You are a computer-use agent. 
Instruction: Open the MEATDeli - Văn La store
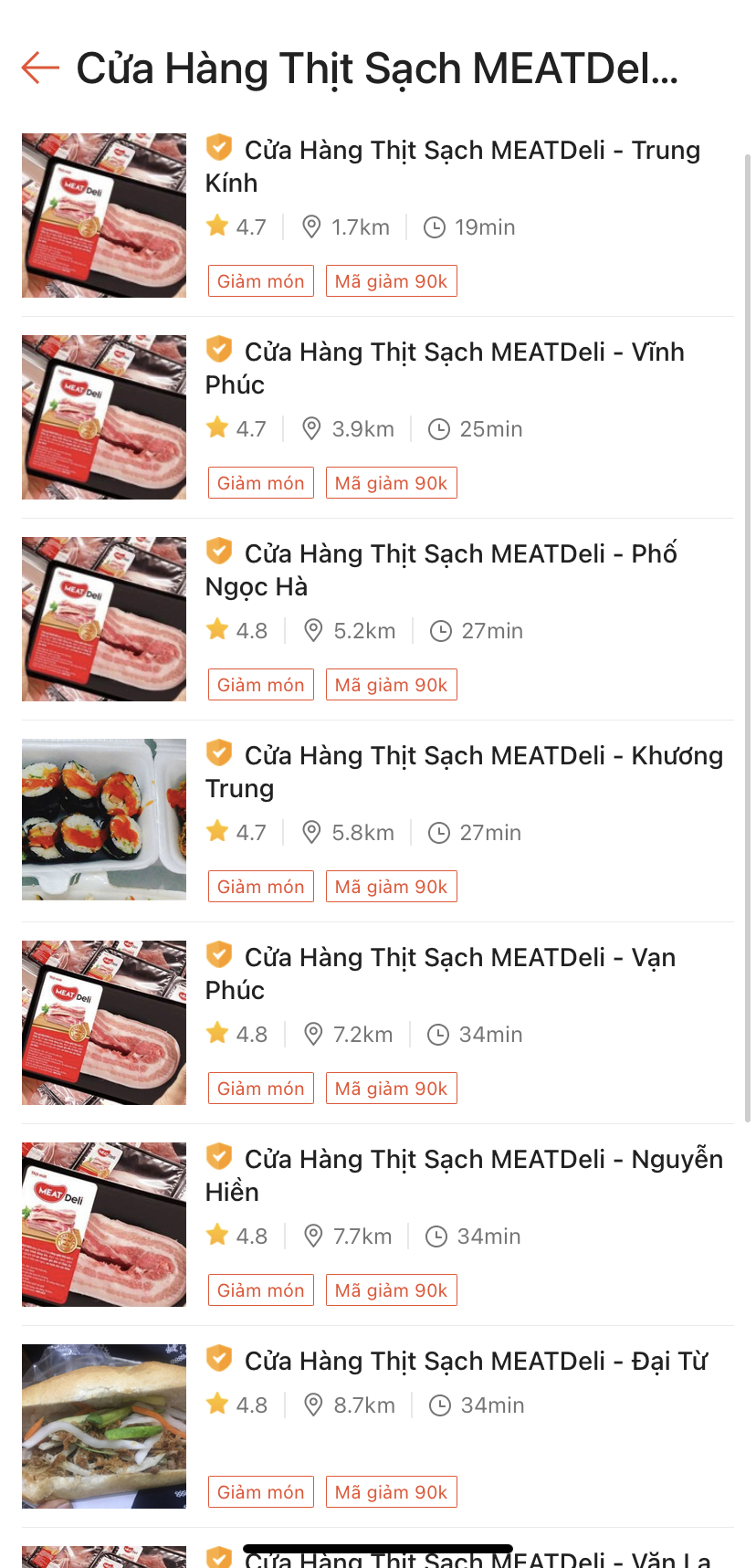tap(475, 1558)
